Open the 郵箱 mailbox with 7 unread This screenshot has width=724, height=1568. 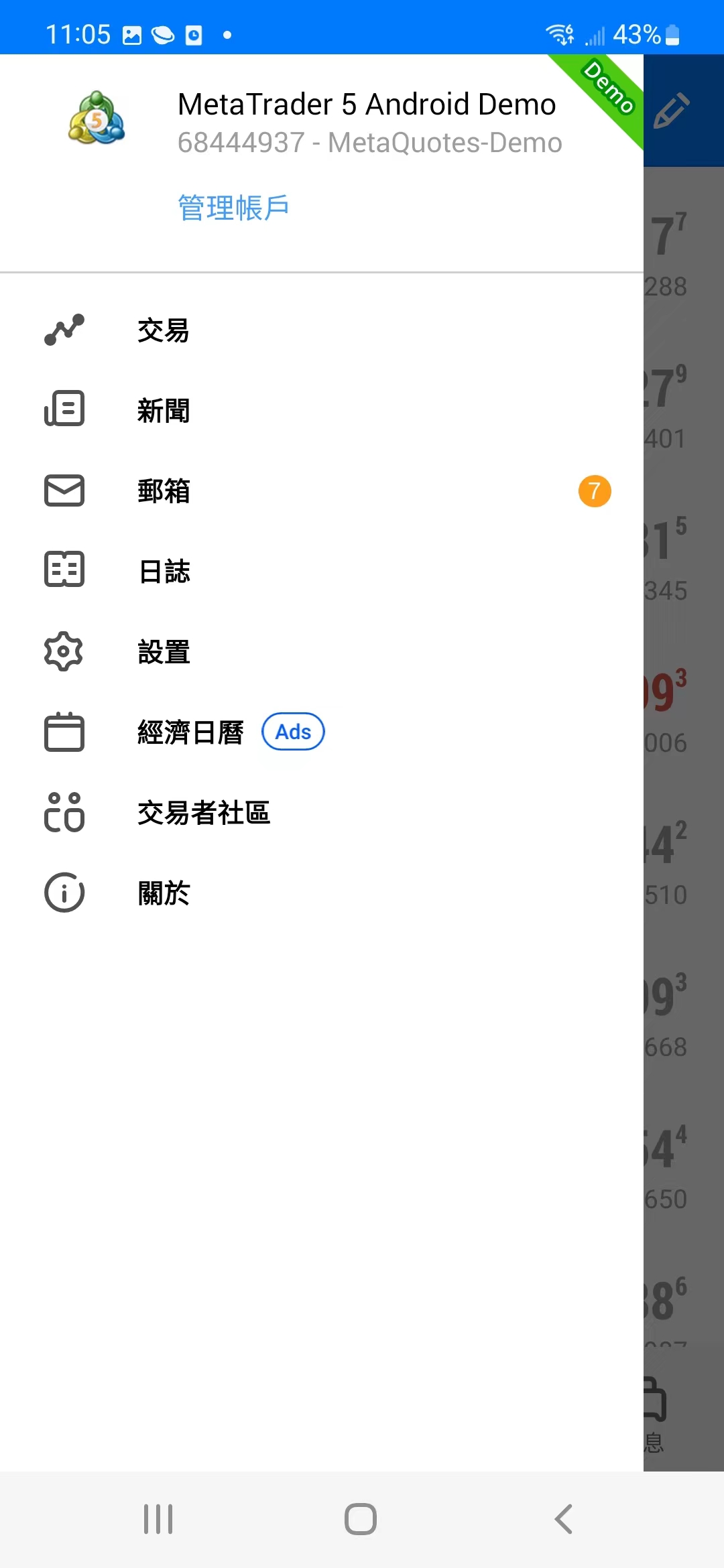[322, 491]
